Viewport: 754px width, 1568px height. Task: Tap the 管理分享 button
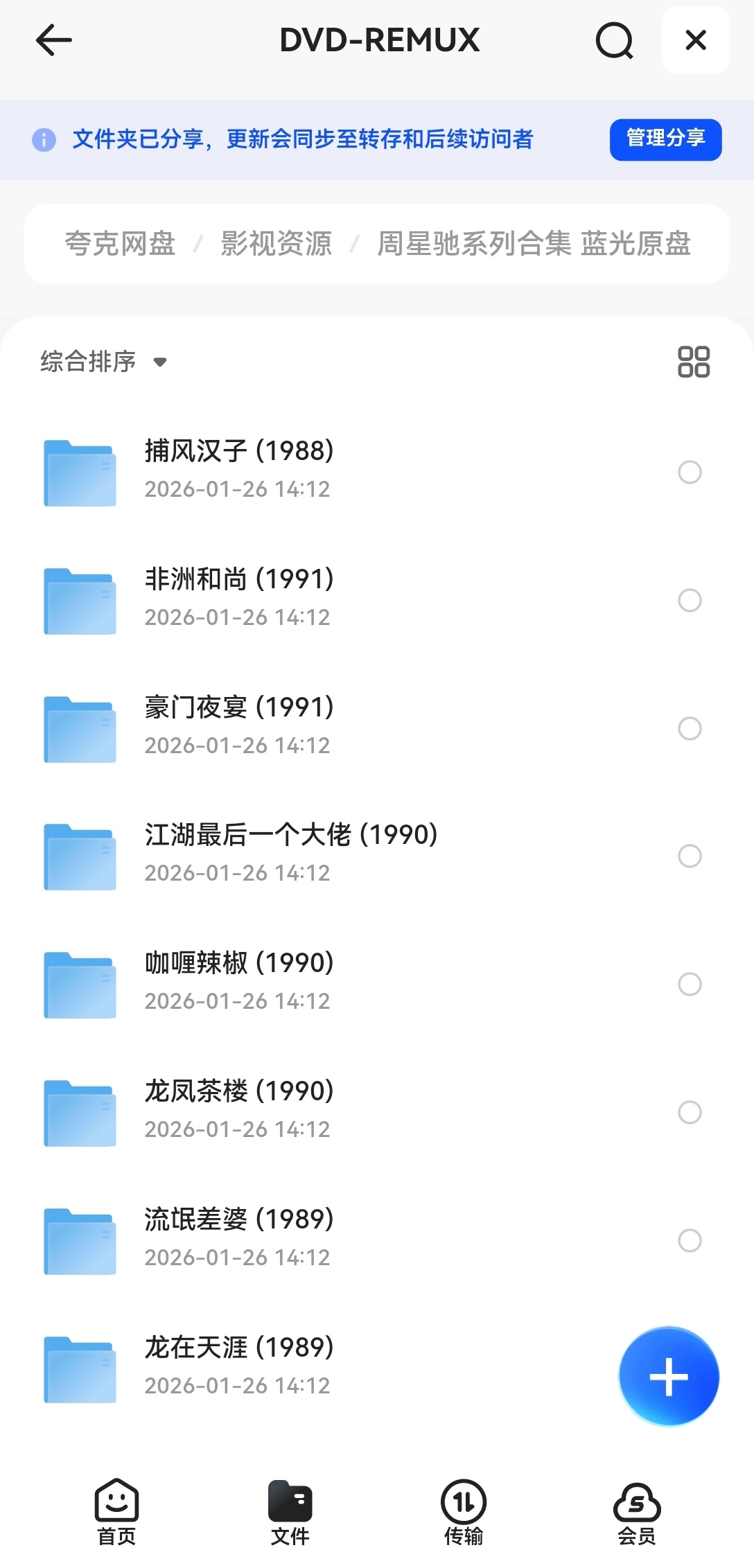tap(665, 139)
